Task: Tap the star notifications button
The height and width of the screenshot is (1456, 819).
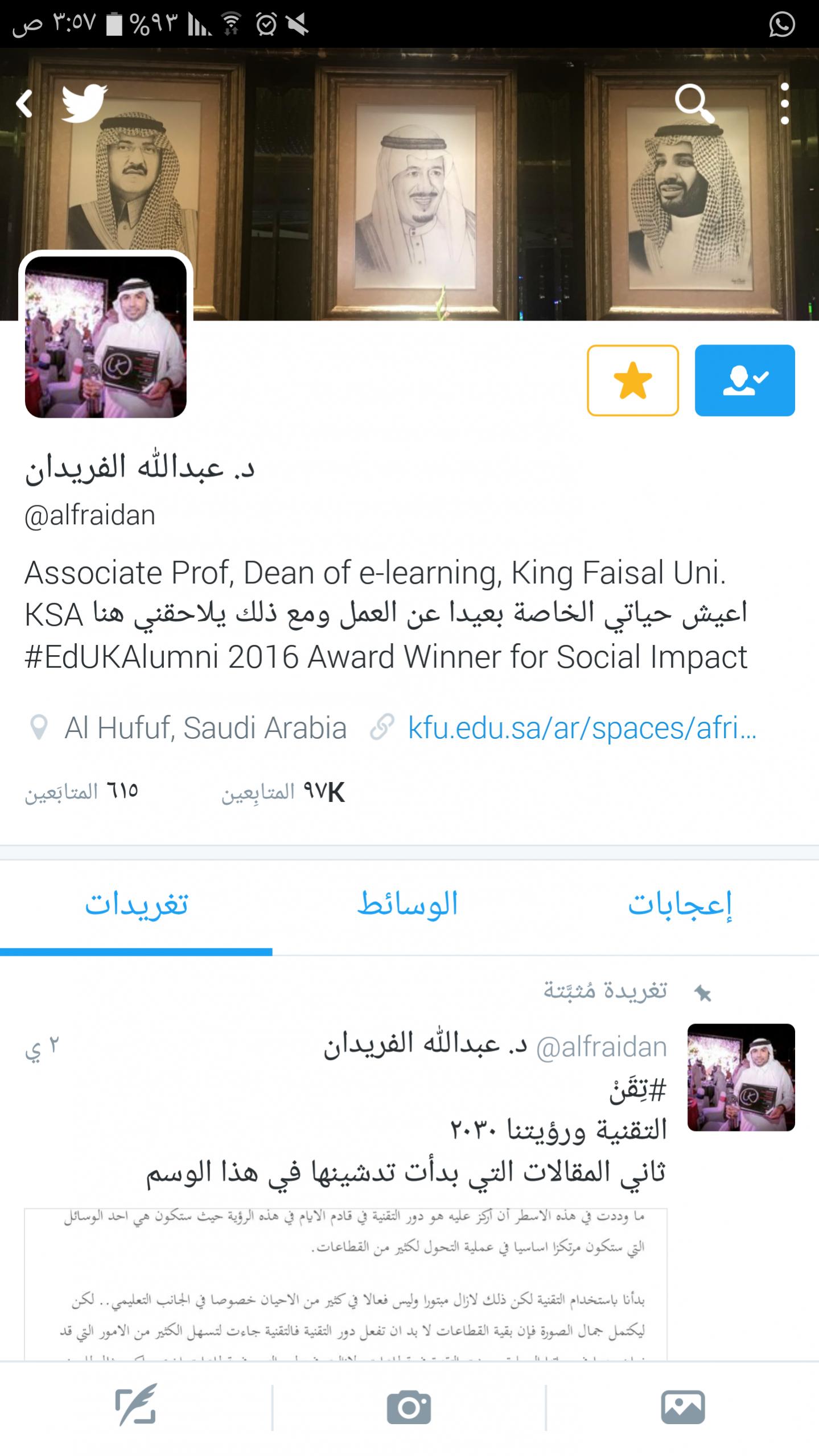Action: (x=633, y=380)
